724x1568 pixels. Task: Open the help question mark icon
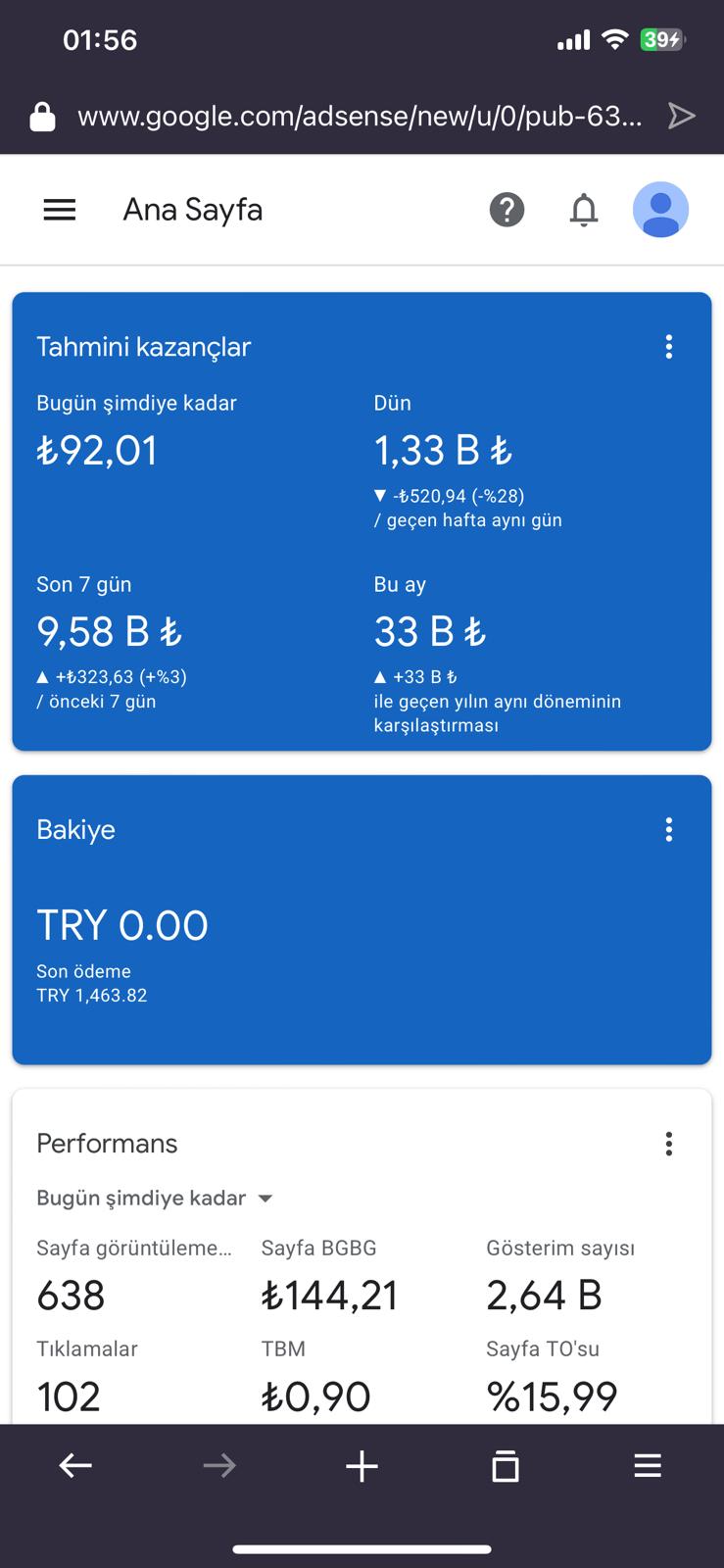(507, 210)
